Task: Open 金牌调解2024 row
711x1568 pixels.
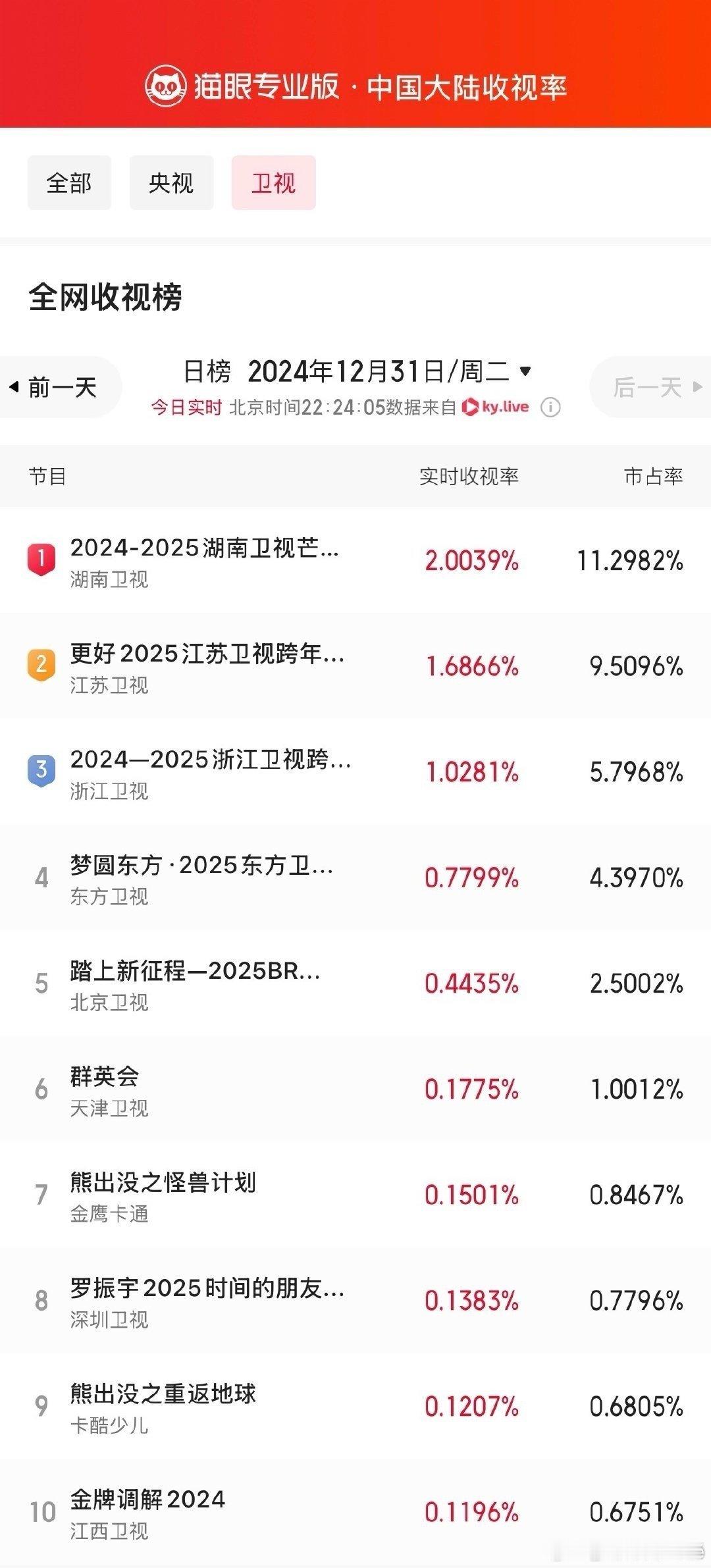Action: [x=355, y=1512]
